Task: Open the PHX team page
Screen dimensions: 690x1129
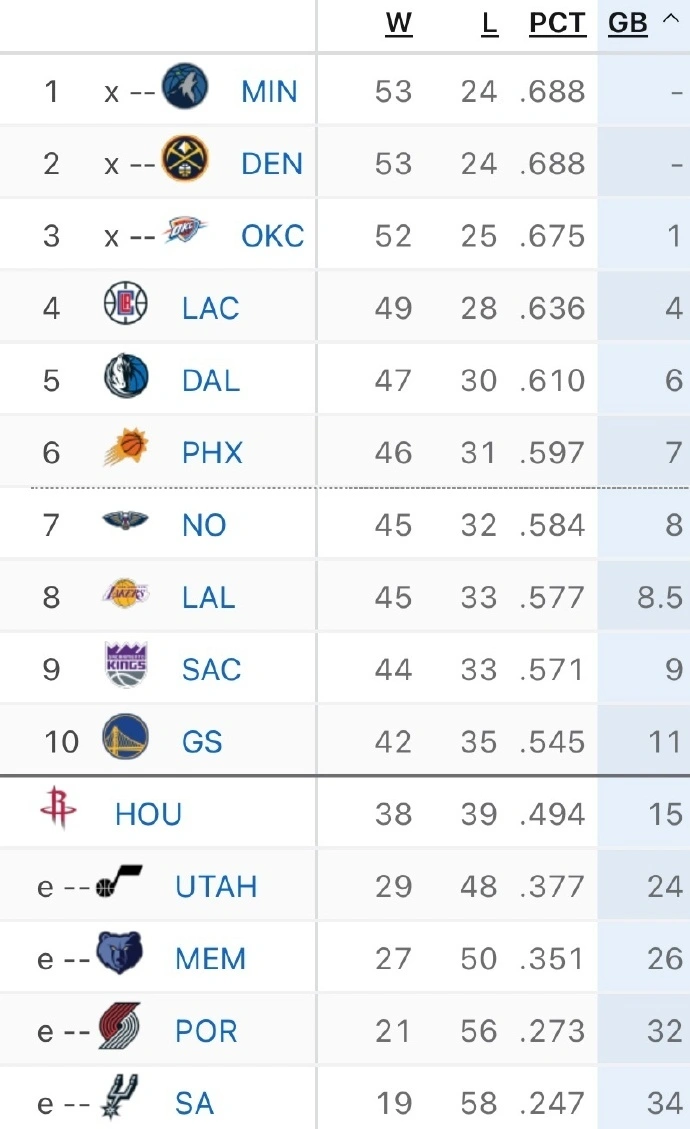Action: pyautogui.click(x=212, y=453)
